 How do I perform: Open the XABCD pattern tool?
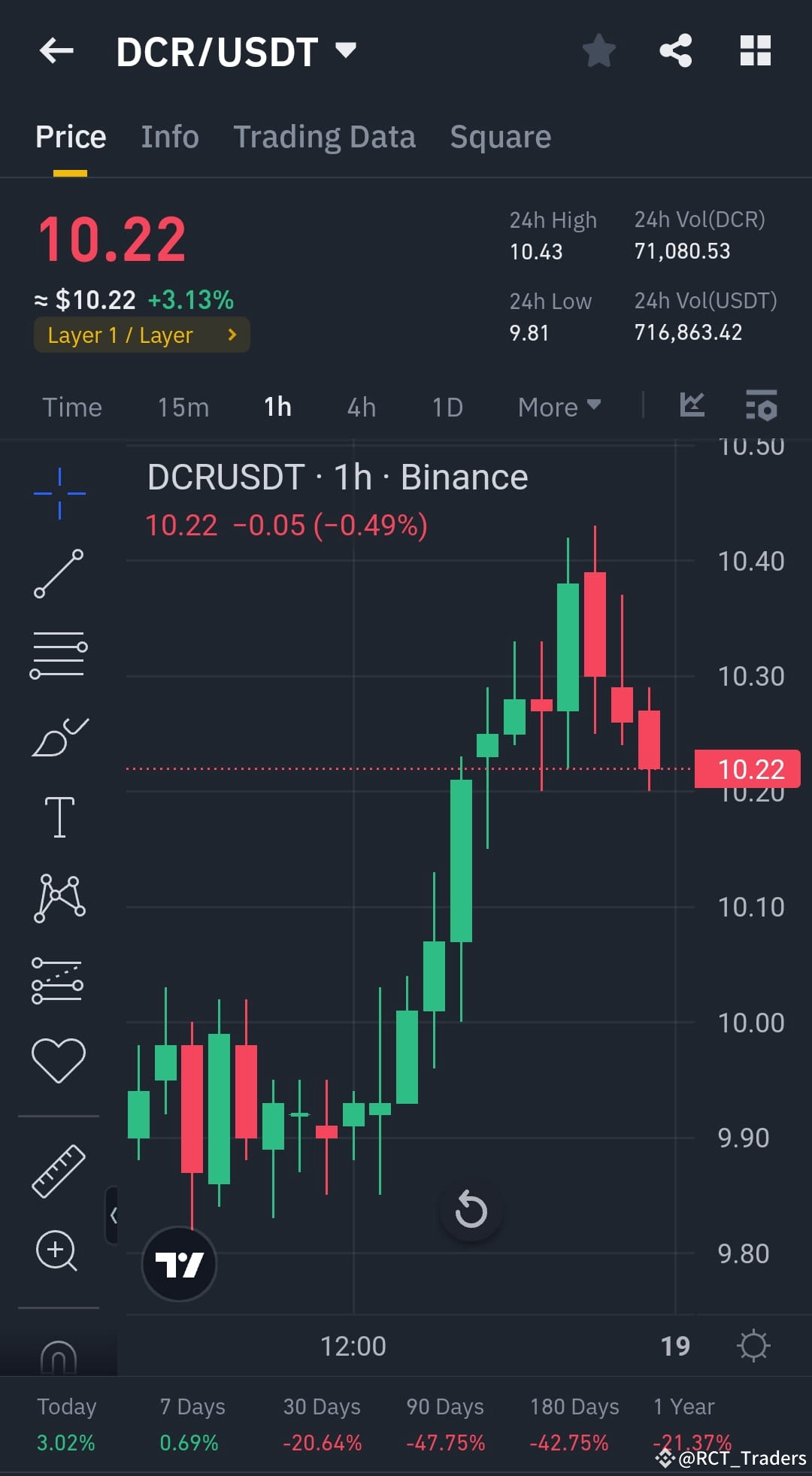point(59,899)
